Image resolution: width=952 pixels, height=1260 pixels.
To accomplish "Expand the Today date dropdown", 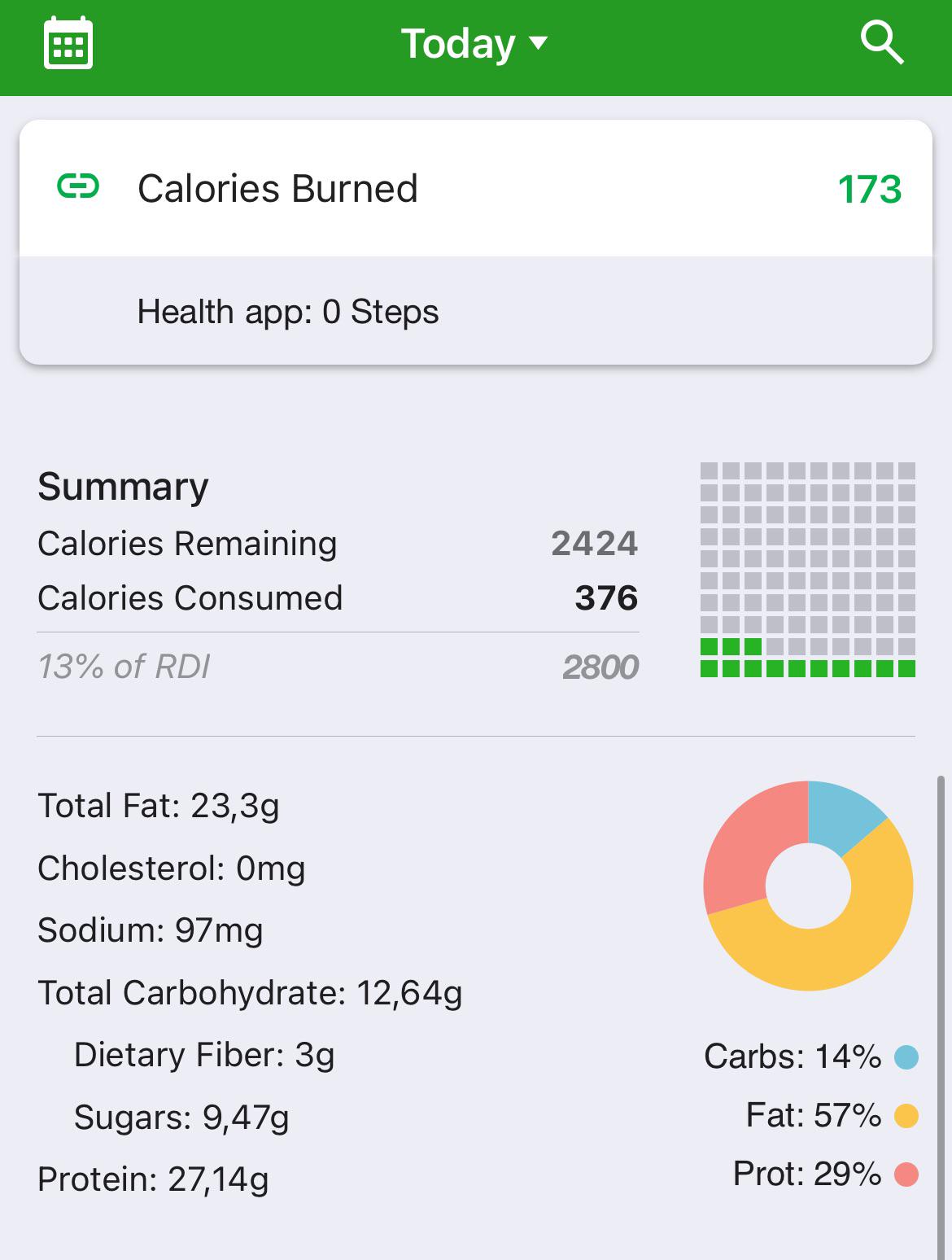I will point(474,43).
